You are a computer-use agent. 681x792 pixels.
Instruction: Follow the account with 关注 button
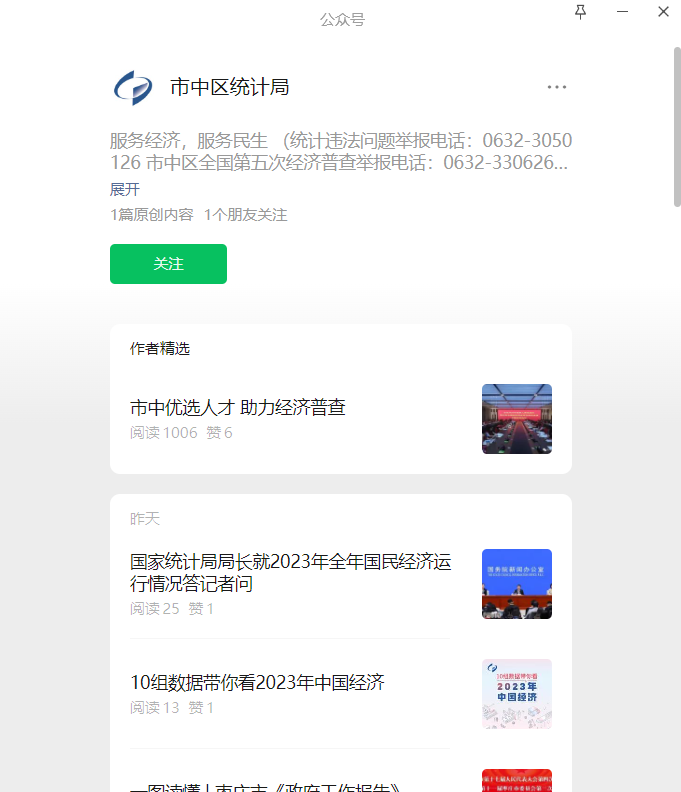tap(168, 264)
